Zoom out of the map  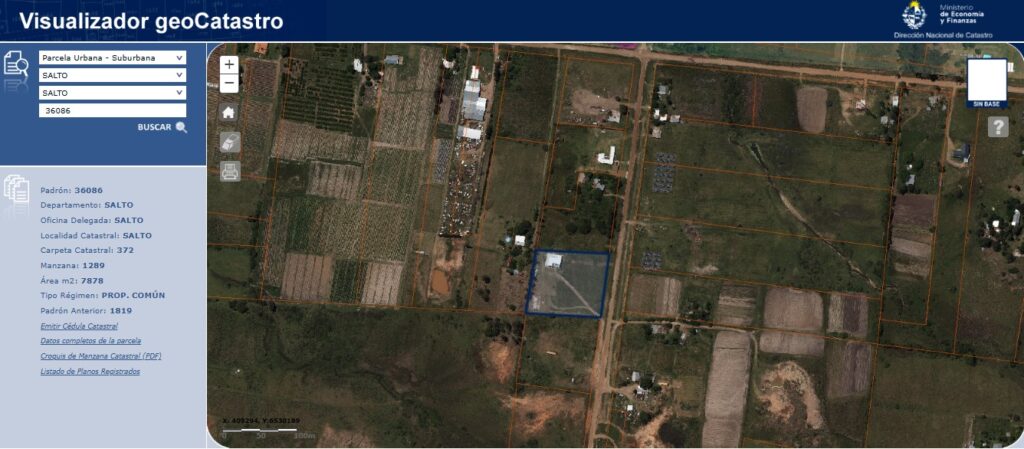pyautogui.click(x=229, y=83)
